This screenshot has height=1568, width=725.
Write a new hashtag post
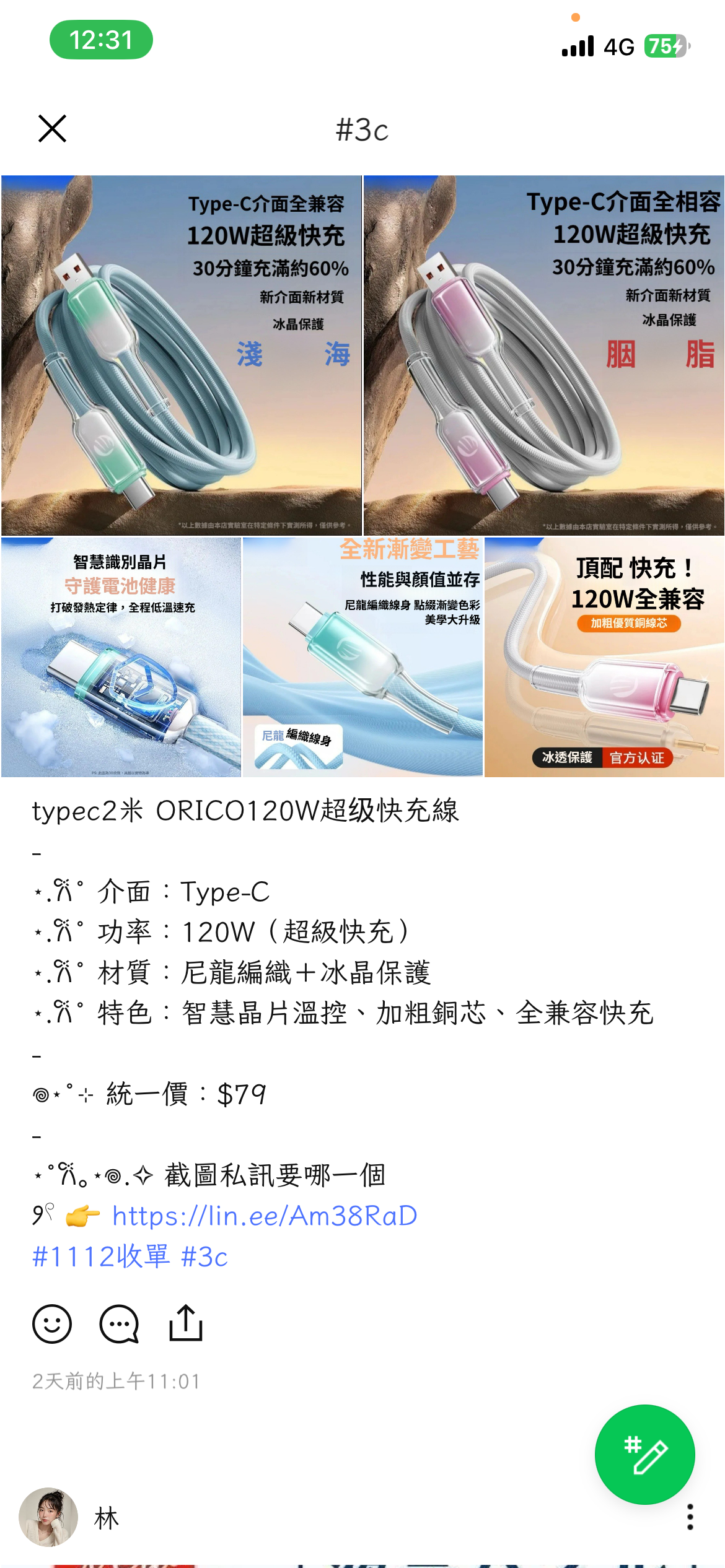644,1454
